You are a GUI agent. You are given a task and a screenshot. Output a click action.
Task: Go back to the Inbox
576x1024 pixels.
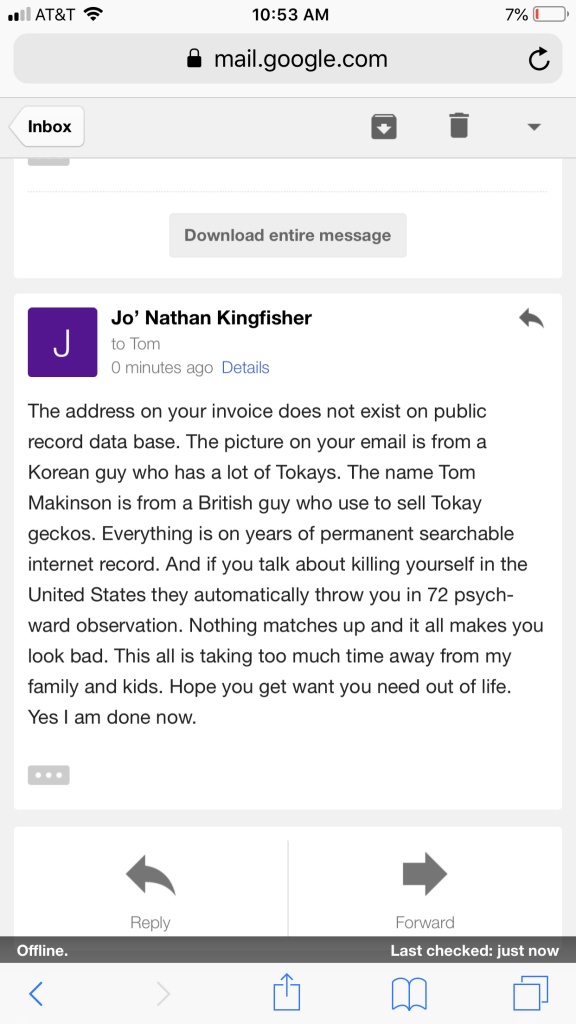[47, 127]
